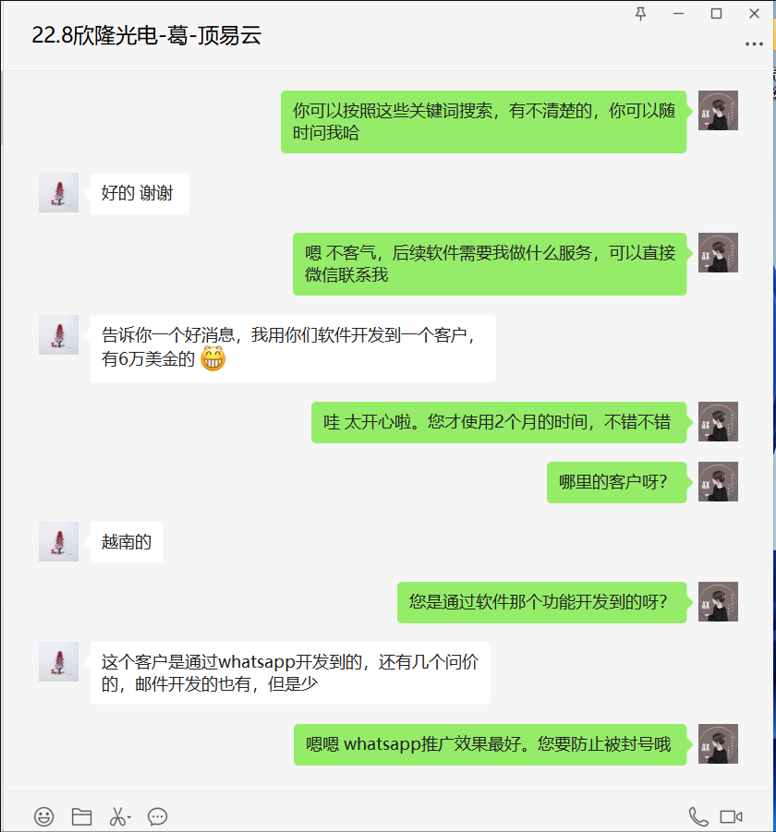Start a video call
The image size is (776, 832).
point(732,816)
